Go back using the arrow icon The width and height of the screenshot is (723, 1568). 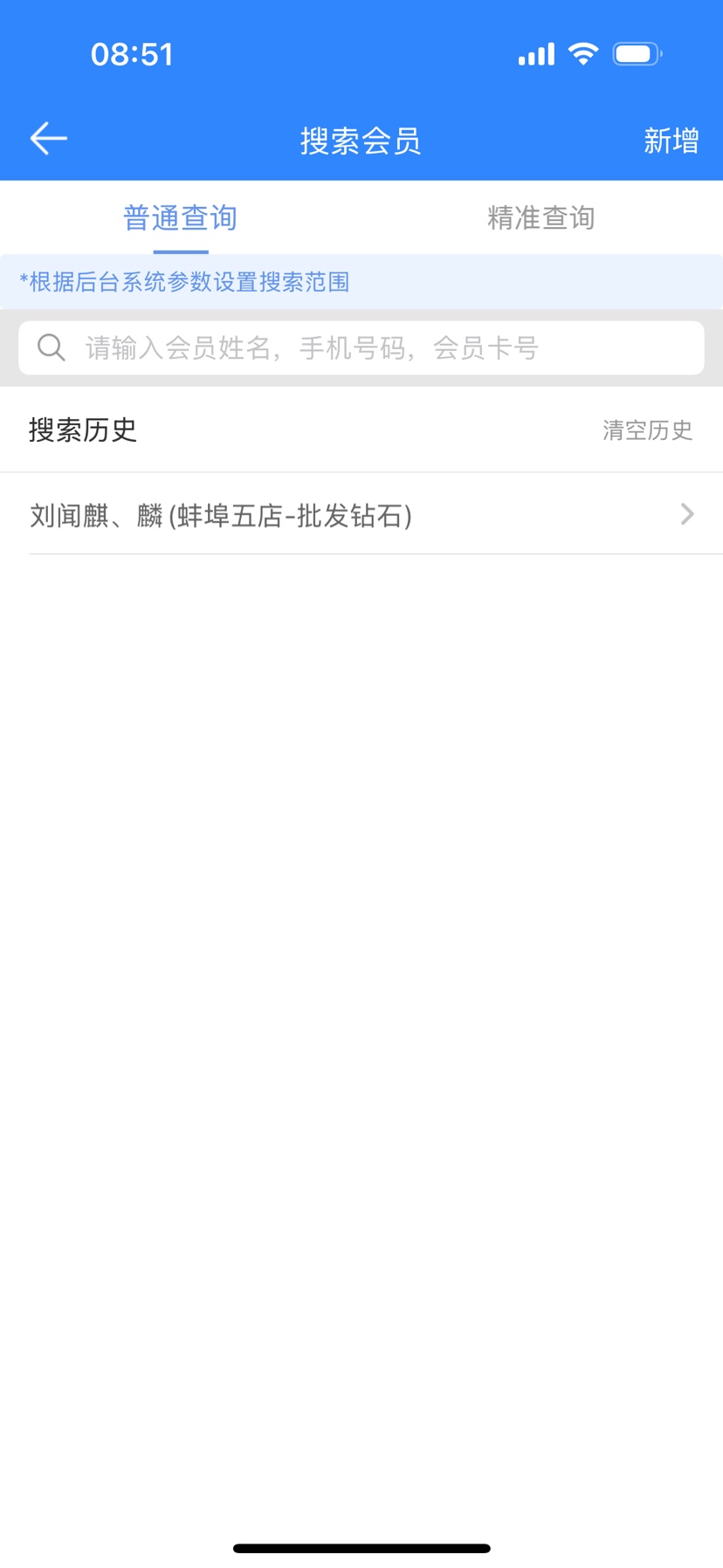point(49,139)
